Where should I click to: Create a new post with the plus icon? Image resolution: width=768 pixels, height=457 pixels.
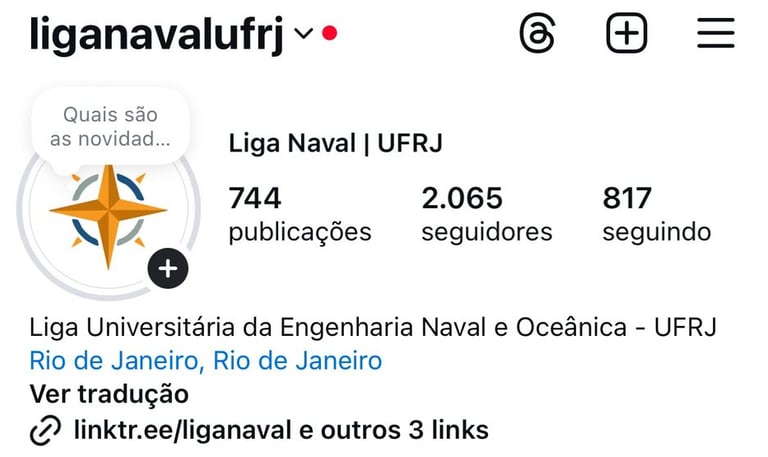627,35
